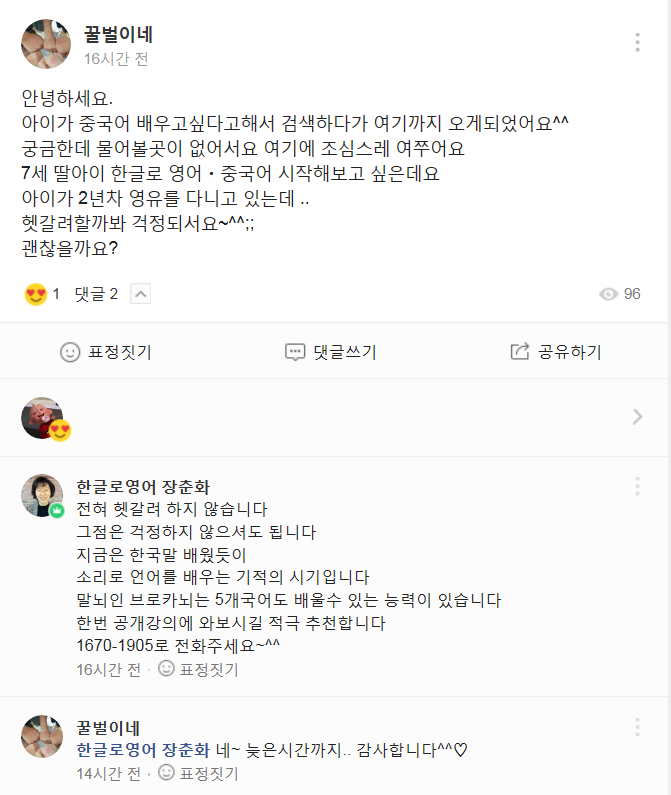Image resolution: width=671 pixels, height=795 pixels.
Task: React to 한글로영어 장춘화's comment with 표정짓기
Action: coord(199,669)
